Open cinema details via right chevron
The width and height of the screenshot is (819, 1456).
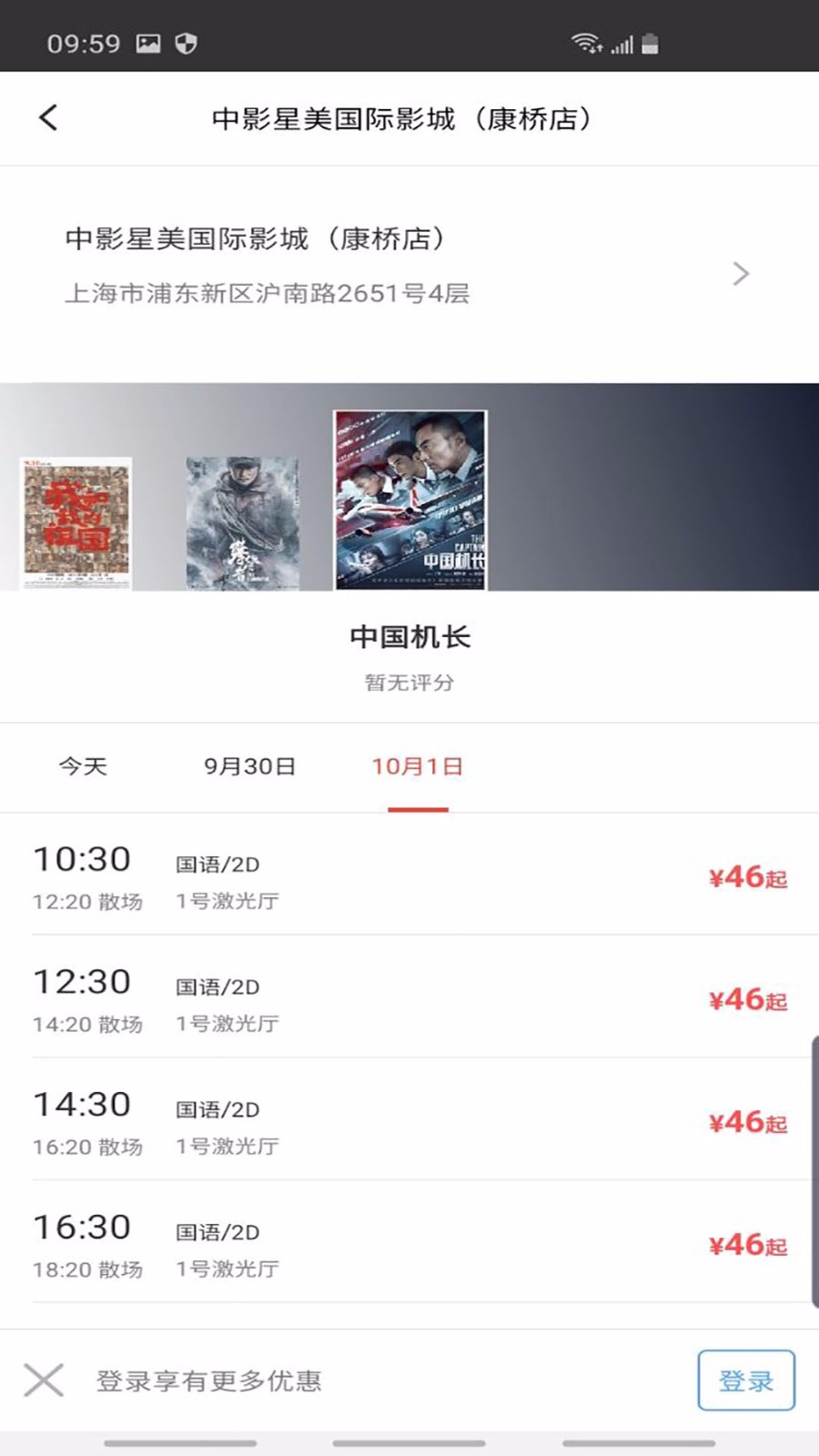(x=742, y=274)
